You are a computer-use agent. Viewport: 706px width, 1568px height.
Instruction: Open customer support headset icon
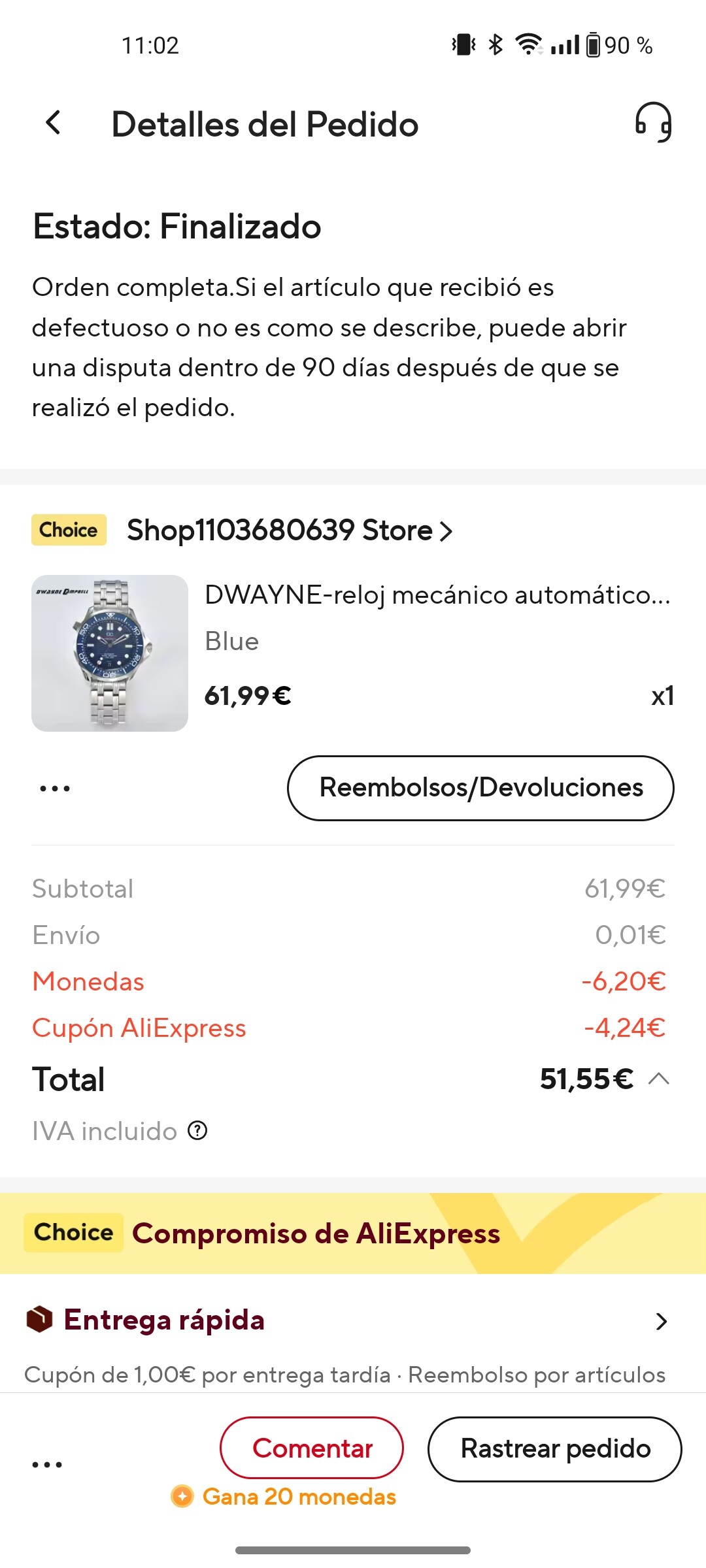click(x=653, y=122)
